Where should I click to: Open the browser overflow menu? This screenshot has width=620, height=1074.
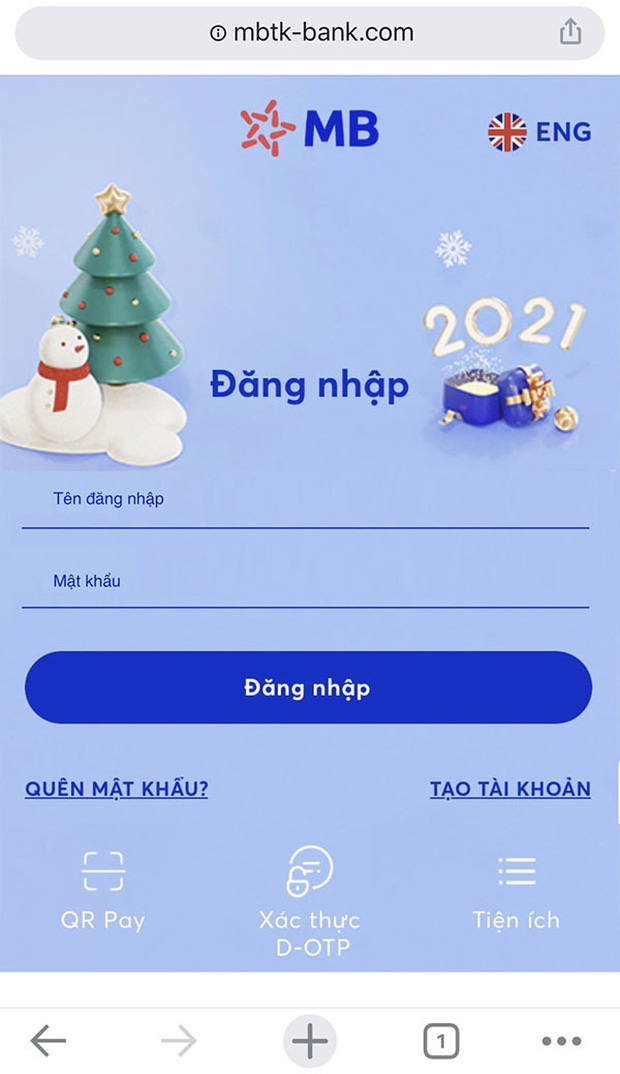pos(561,1041)
